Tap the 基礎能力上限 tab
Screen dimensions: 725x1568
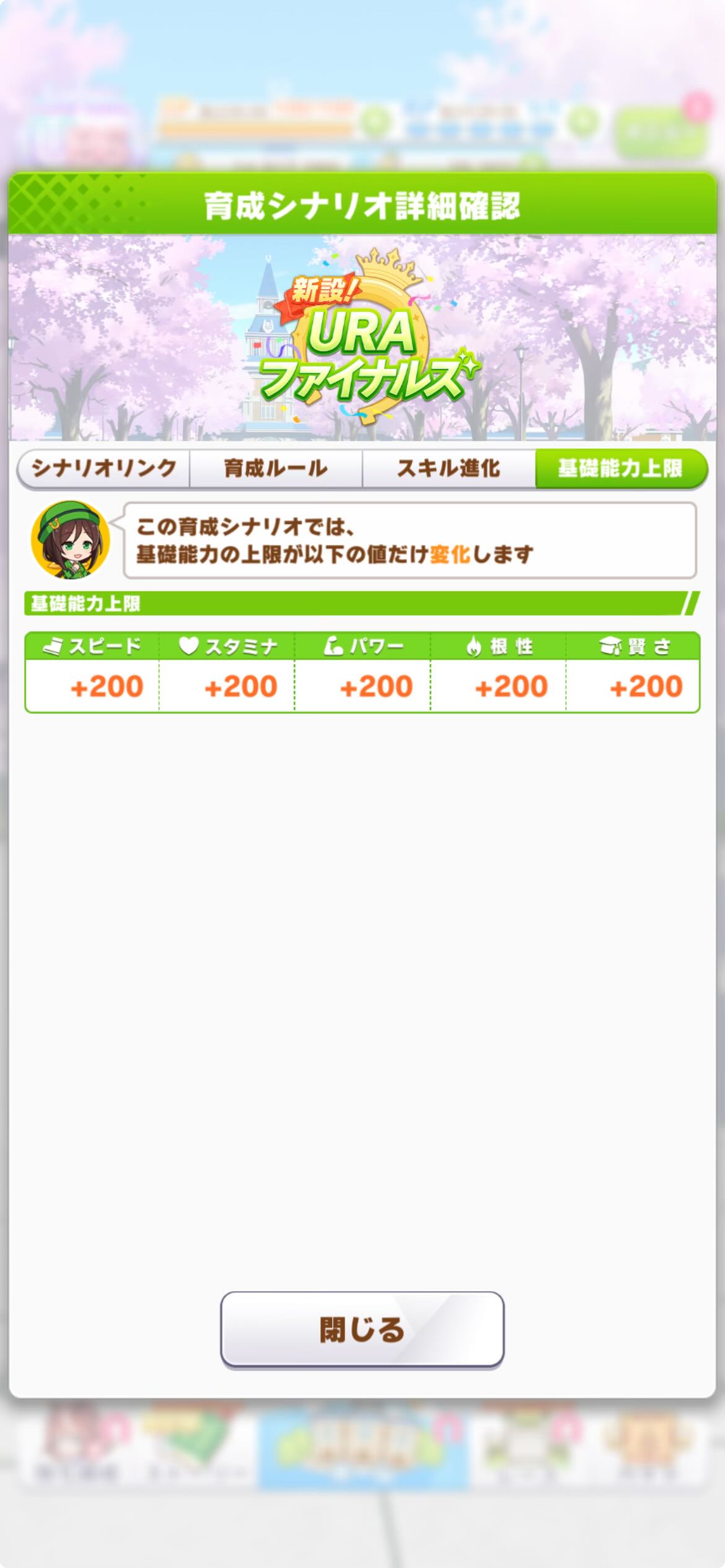(x=620, y=469)
